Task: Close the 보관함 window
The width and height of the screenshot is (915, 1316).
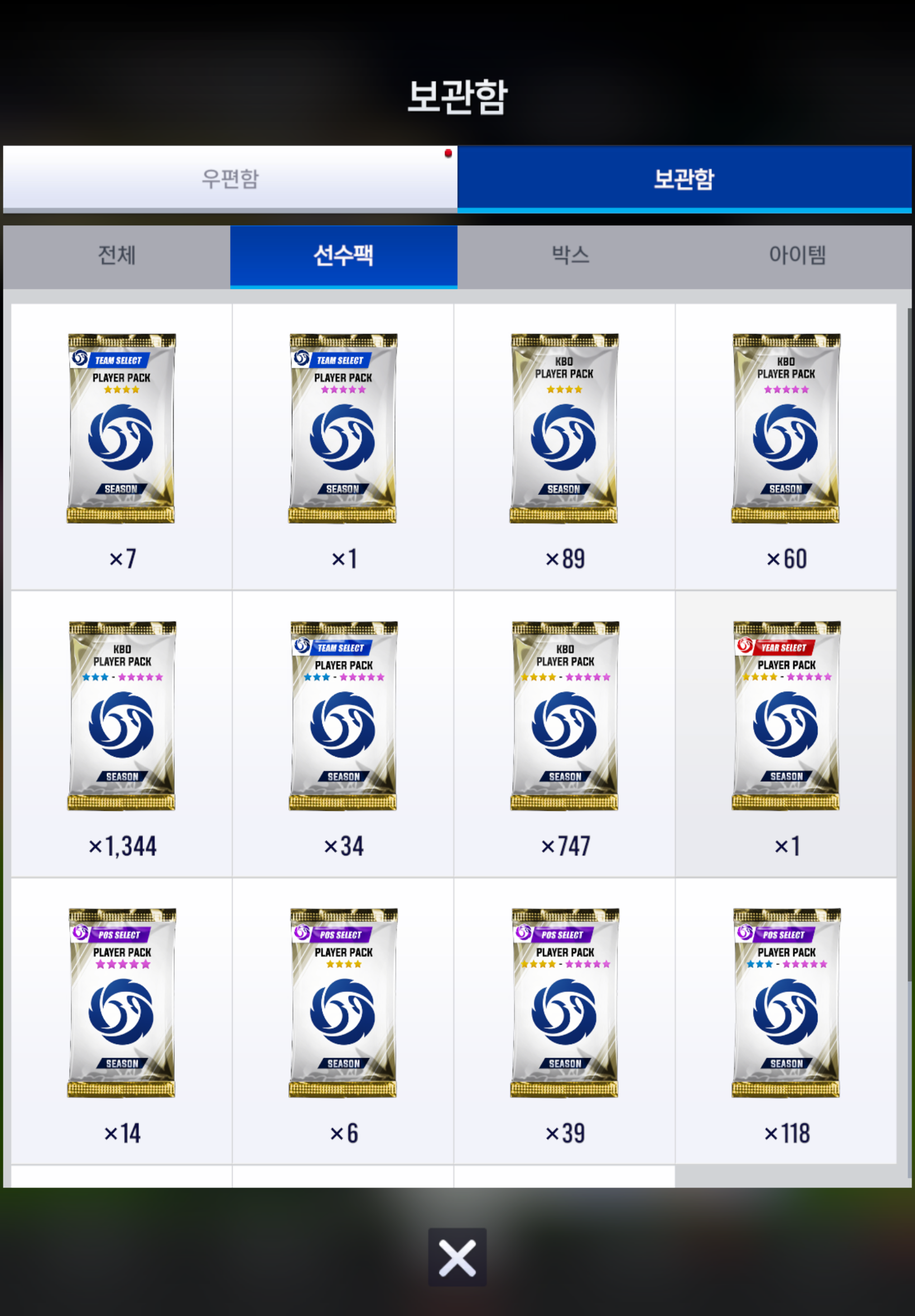Action: point(457,1257)
